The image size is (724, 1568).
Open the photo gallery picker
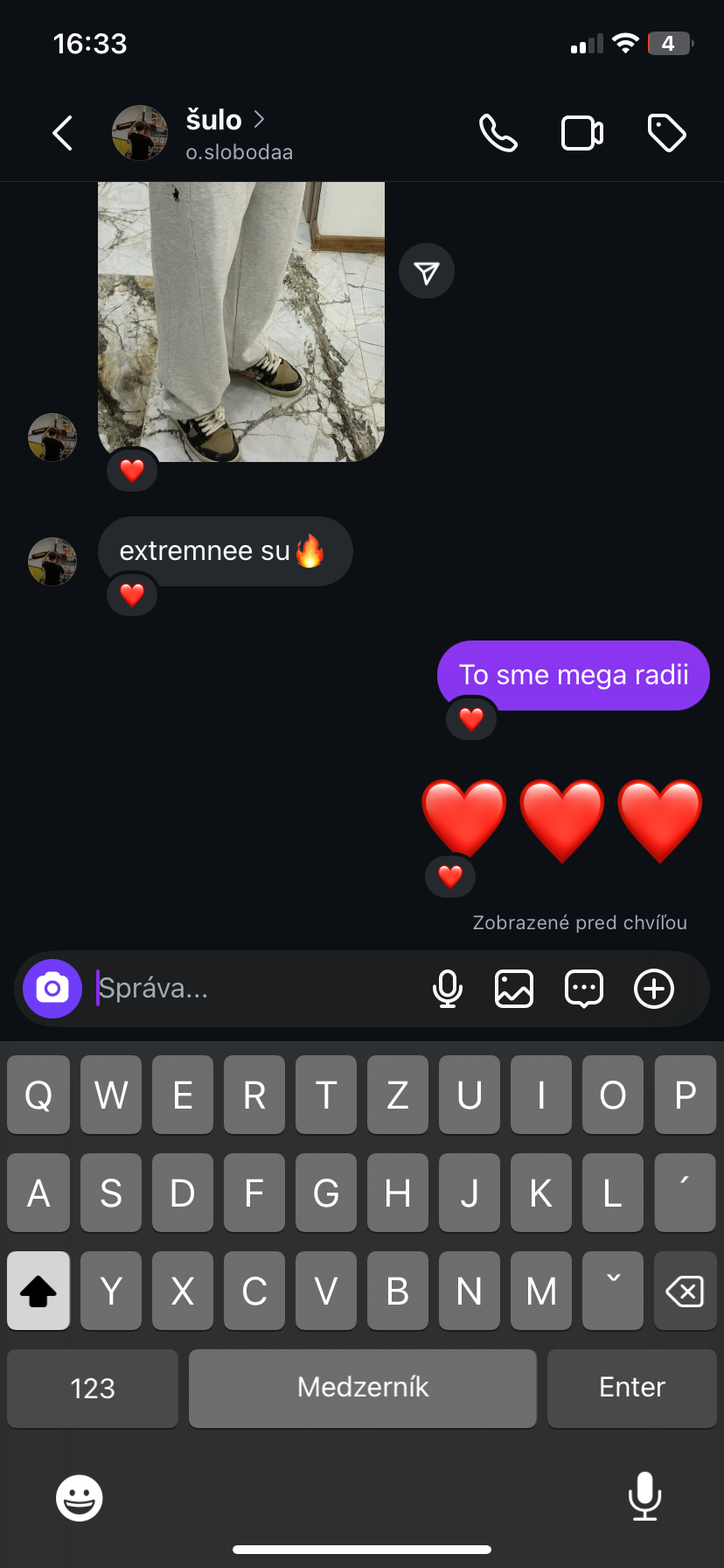(514, 989)
